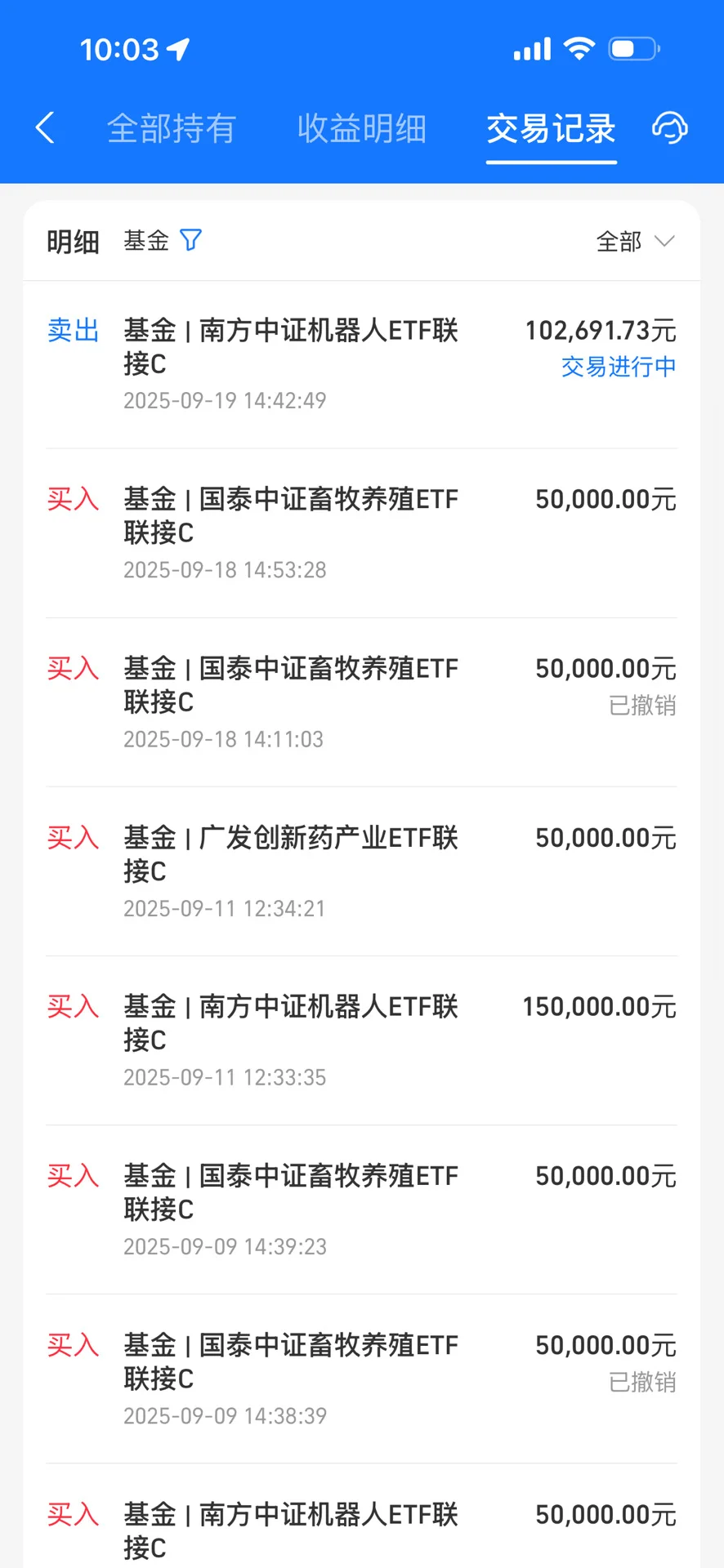Open the 卖出 102,691.73元 transaction

[x=361, y=364]
